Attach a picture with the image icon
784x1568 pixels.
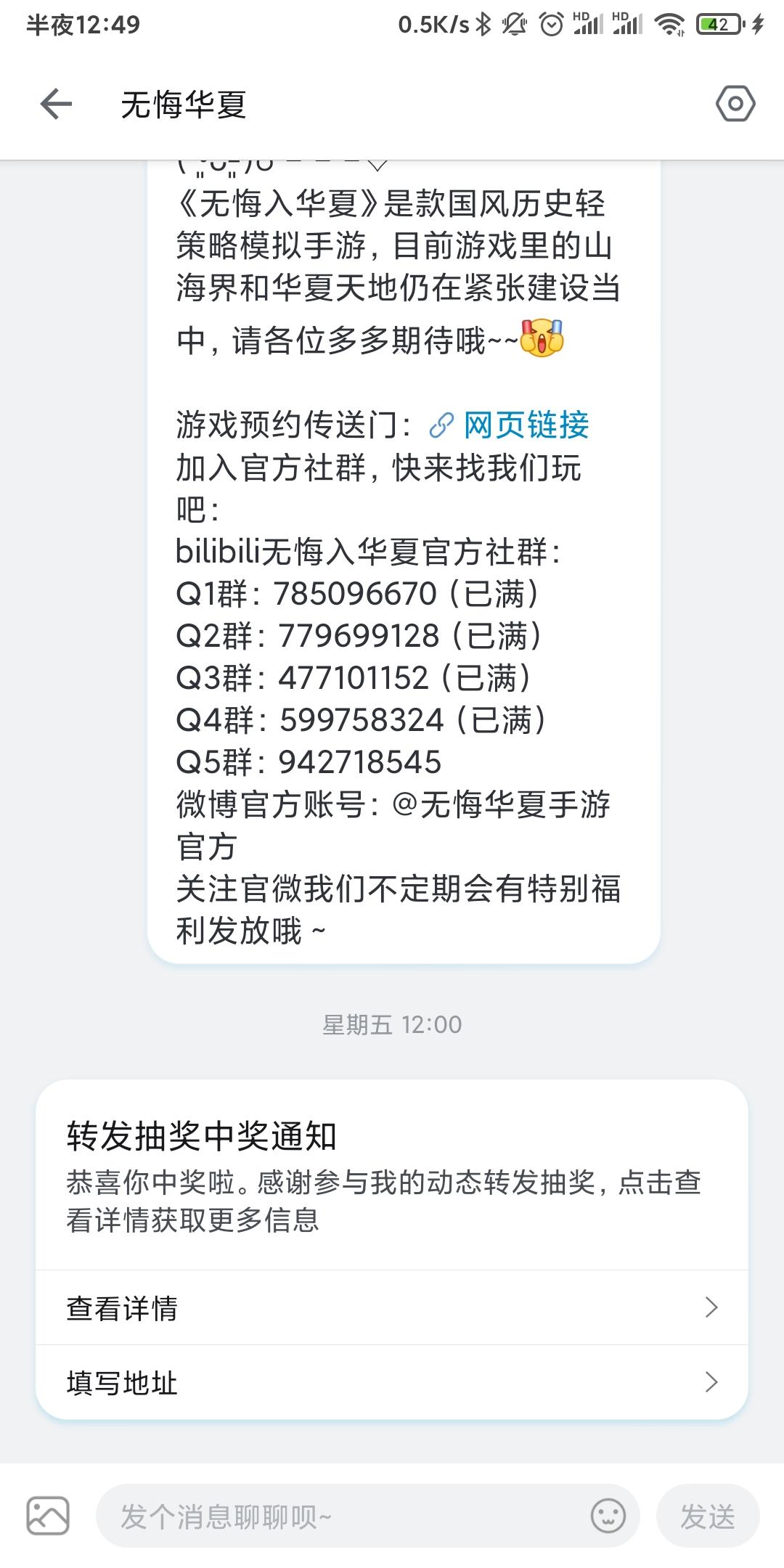[48, 1516]
